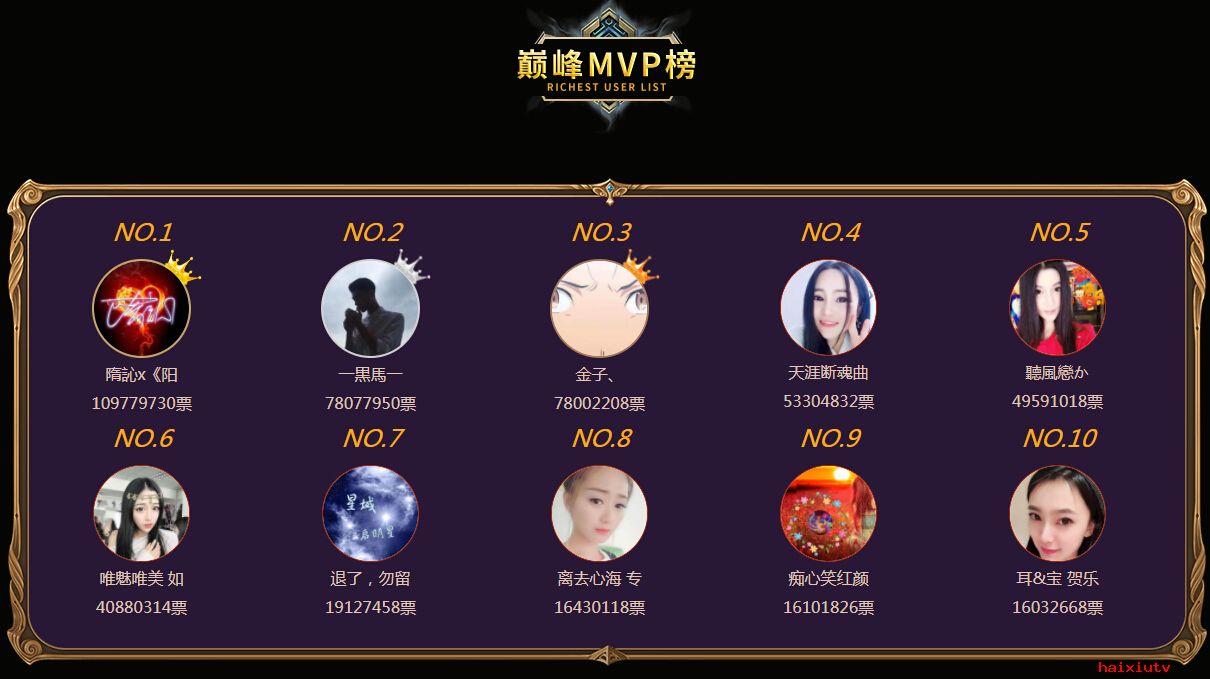
Task: Open the avatar of 金子、
Action: pos(599,308)
